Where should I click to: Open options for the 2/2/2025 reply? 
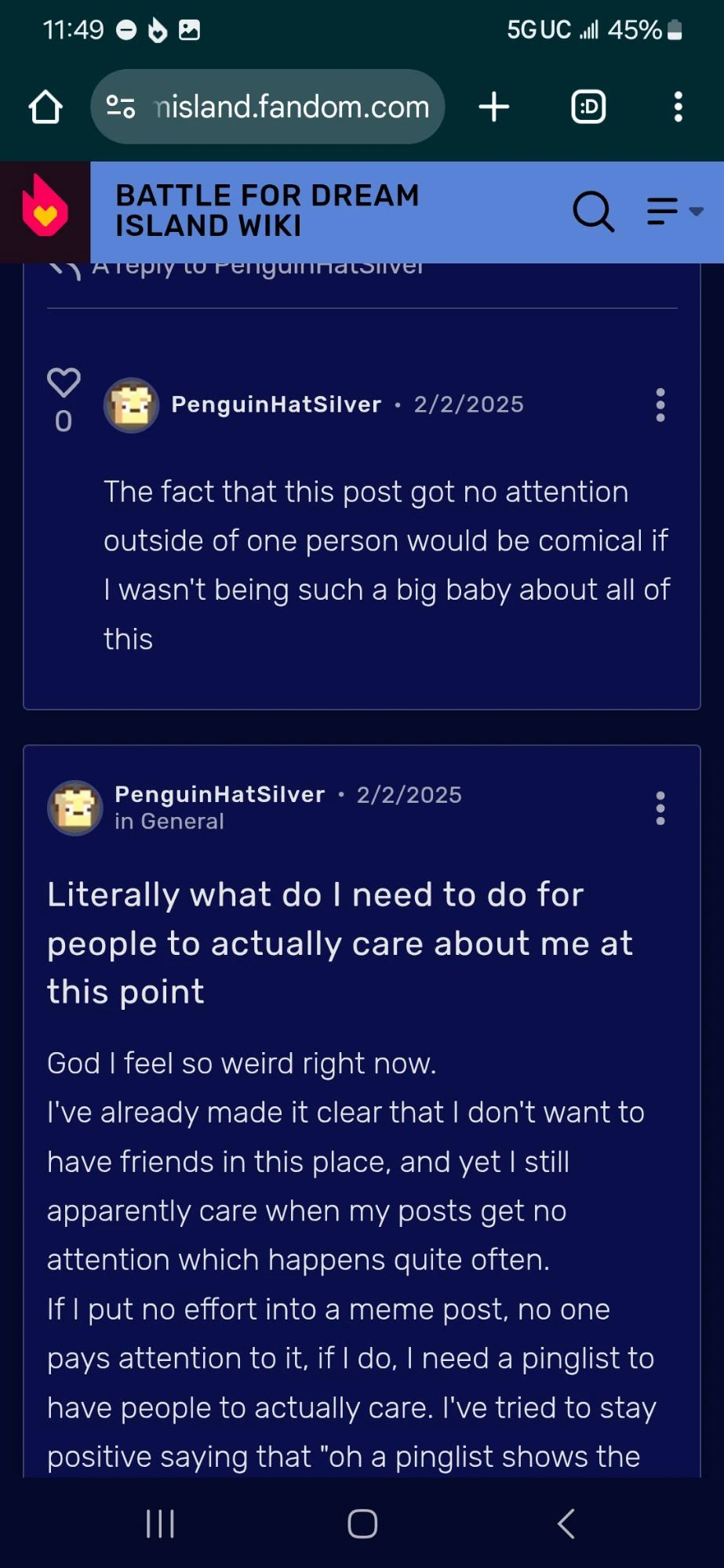click(x=660, y=405)
